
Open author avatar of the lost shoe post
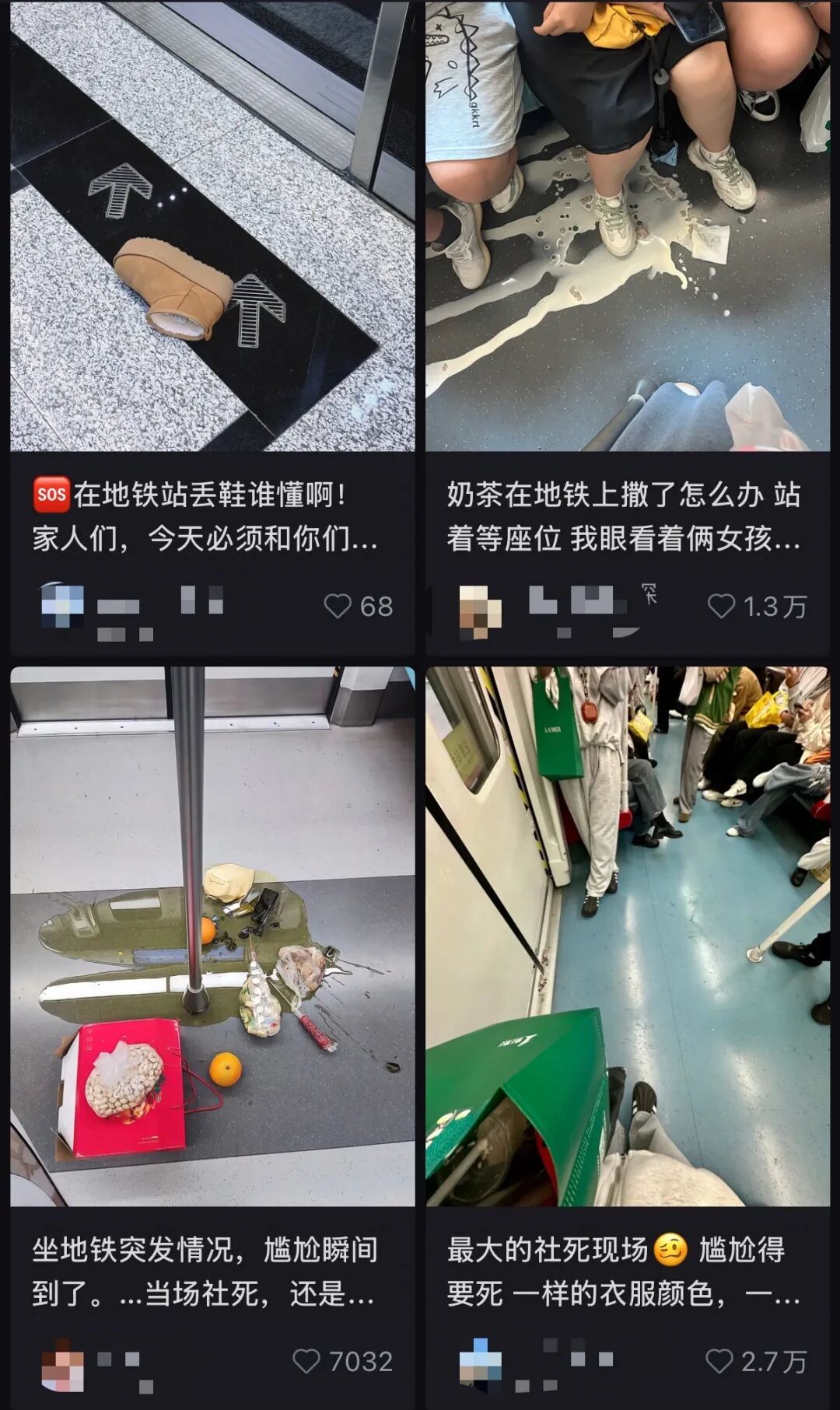tap(62, 605)
